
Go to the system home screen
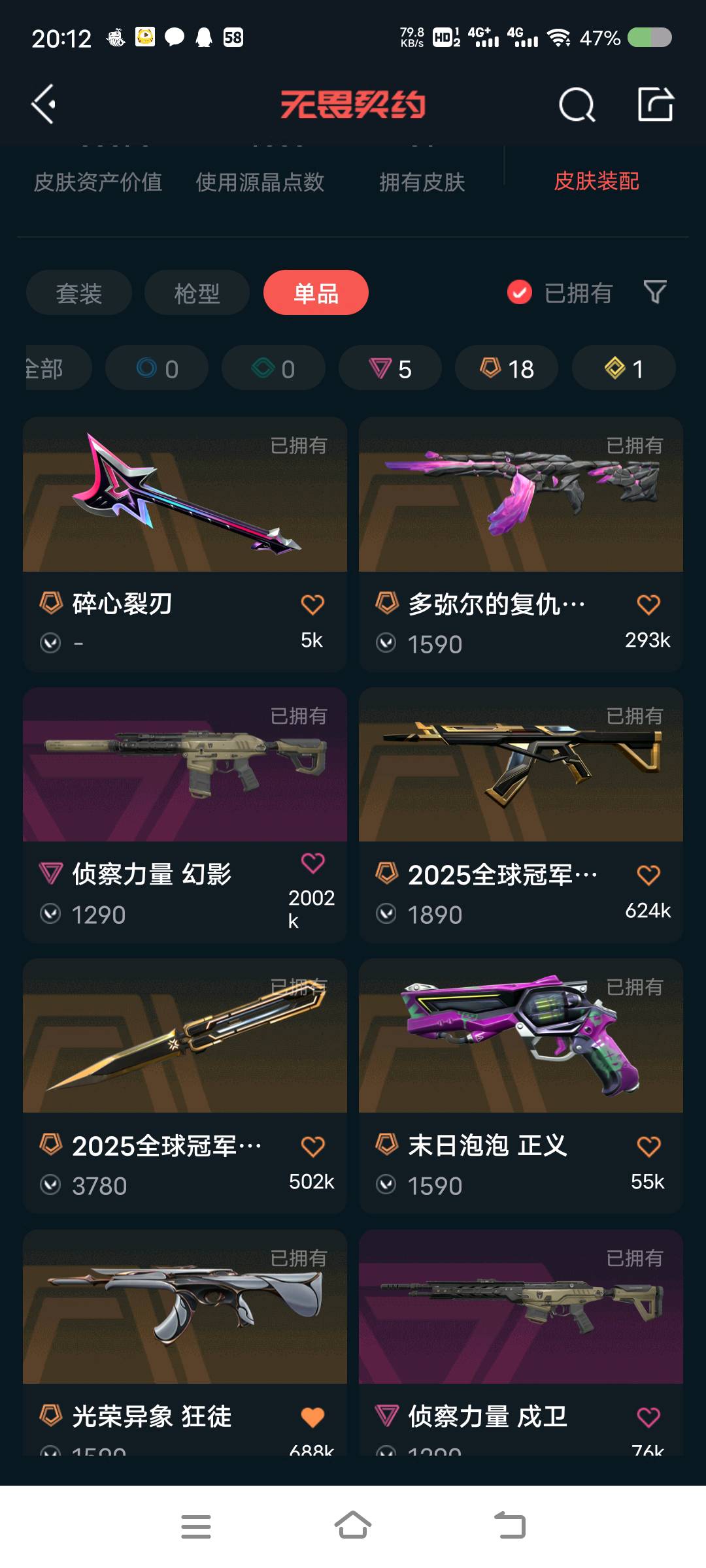[x=353, y=1526]
